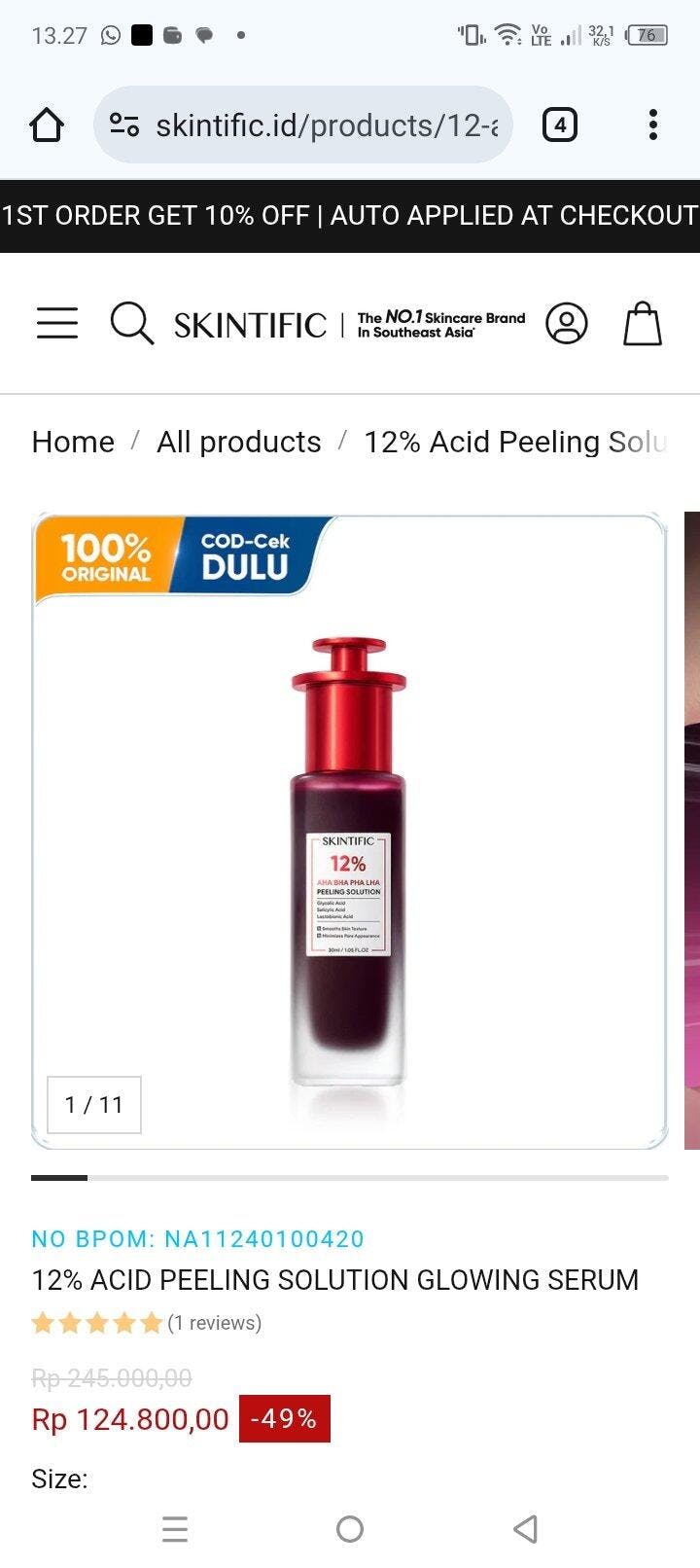Go to the browser home page
700x1568 pixels.
click(x=47, y=125)
